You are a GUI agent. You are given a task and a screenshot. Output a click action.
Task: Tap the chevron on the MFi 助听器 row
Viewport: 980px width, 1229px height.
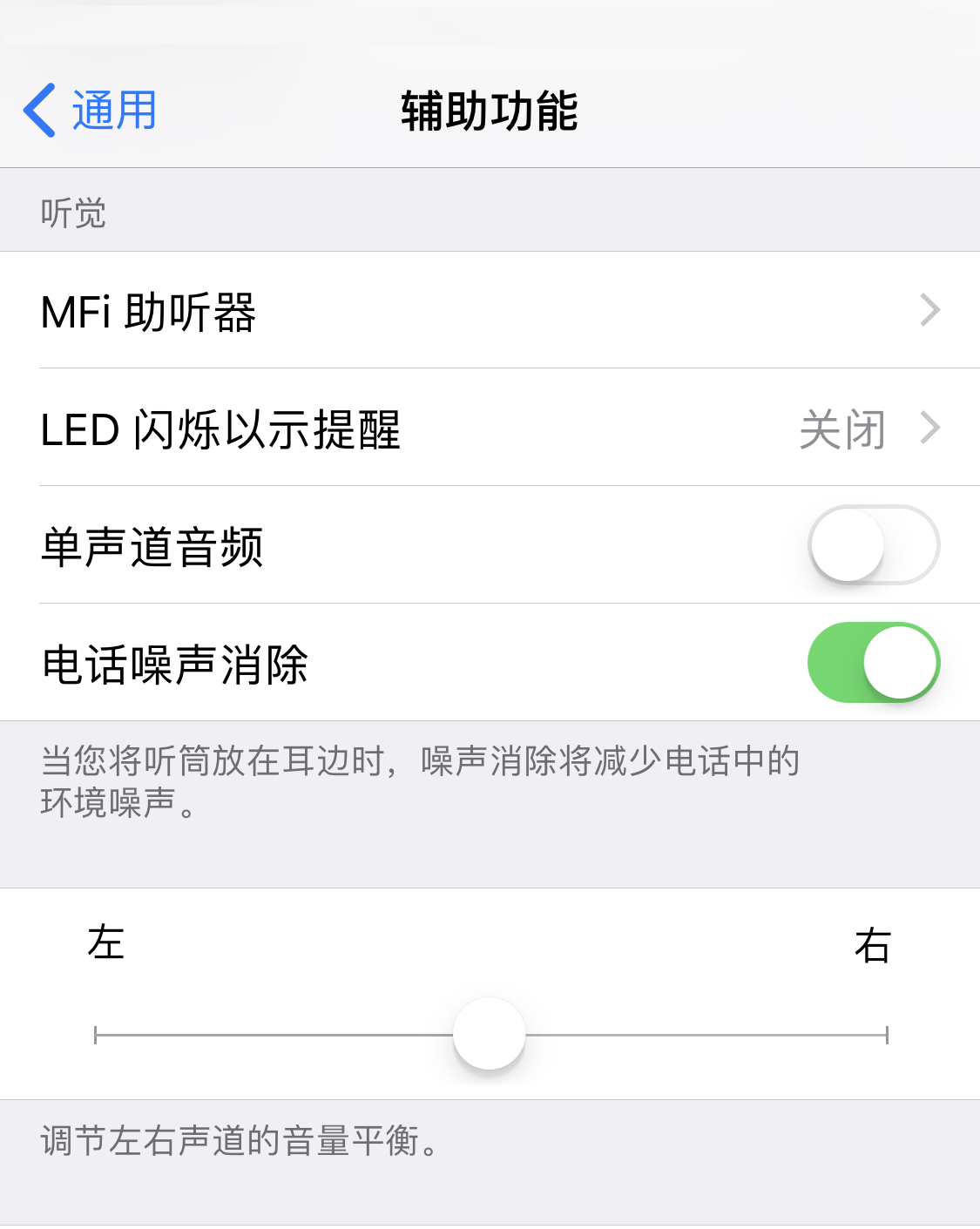[932, 311]
